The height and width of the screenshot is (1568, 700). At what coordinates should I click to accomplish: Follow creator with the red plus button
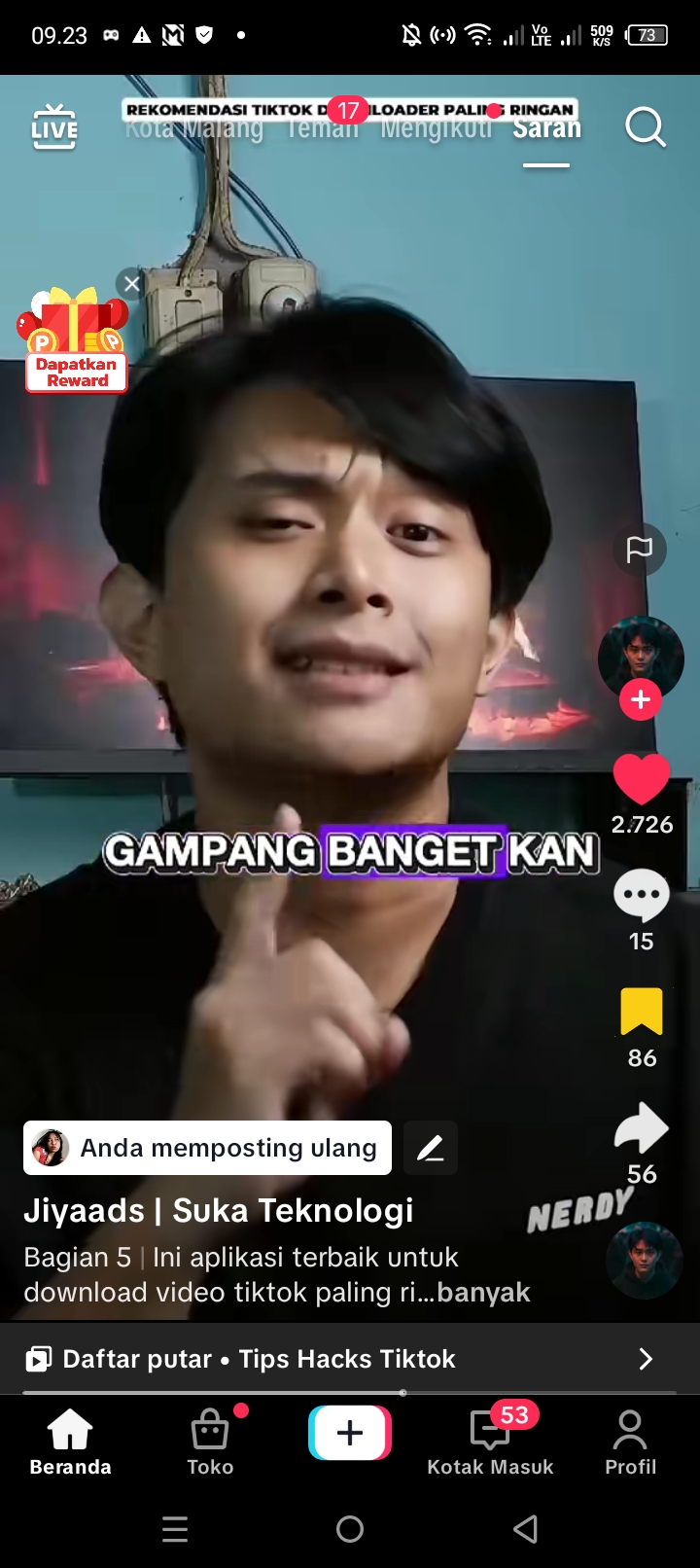[641, 699]
